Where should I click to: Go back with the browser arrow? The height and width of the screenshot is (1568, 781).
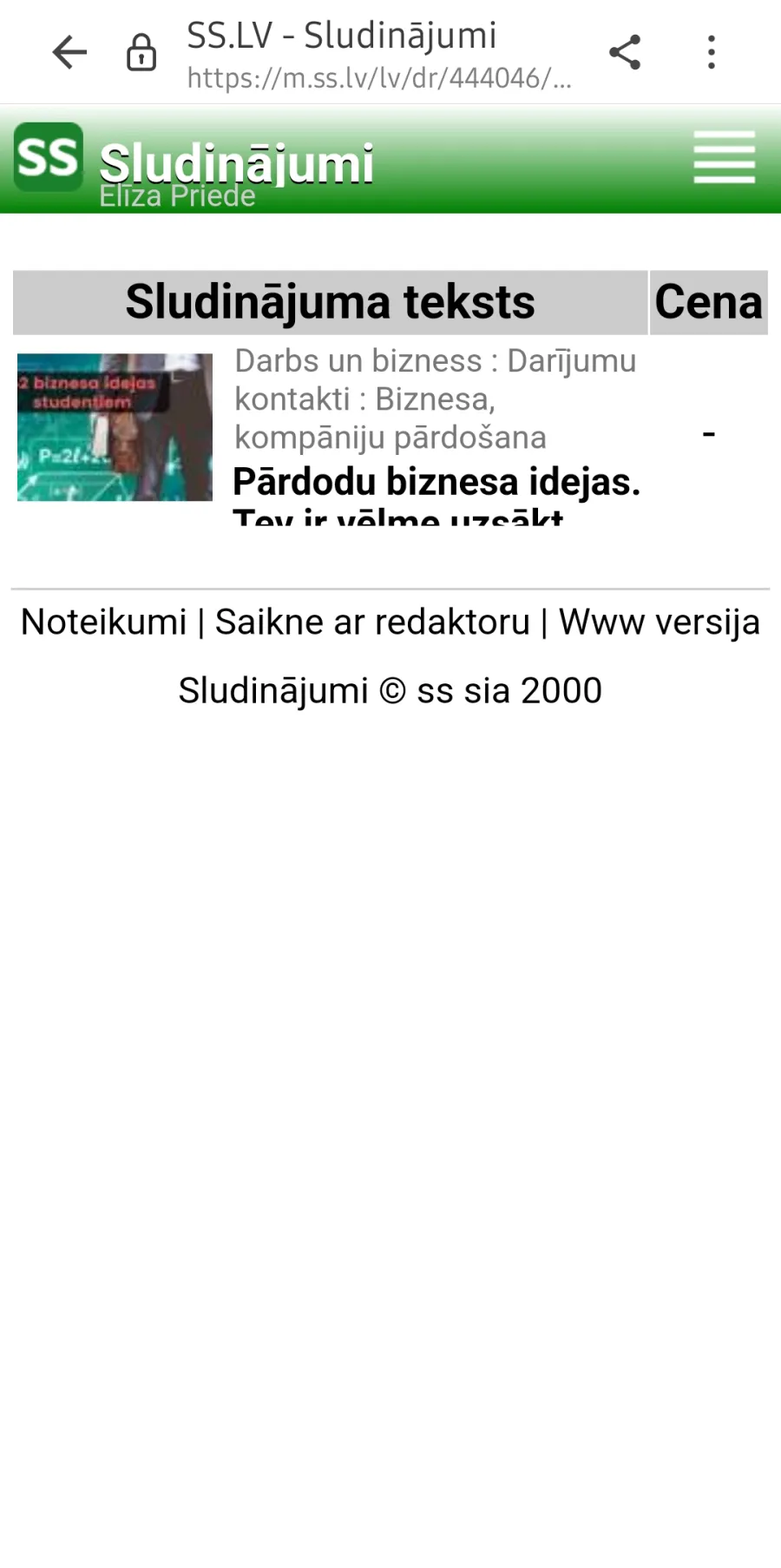pyautogui.click(x=69, y=52)
